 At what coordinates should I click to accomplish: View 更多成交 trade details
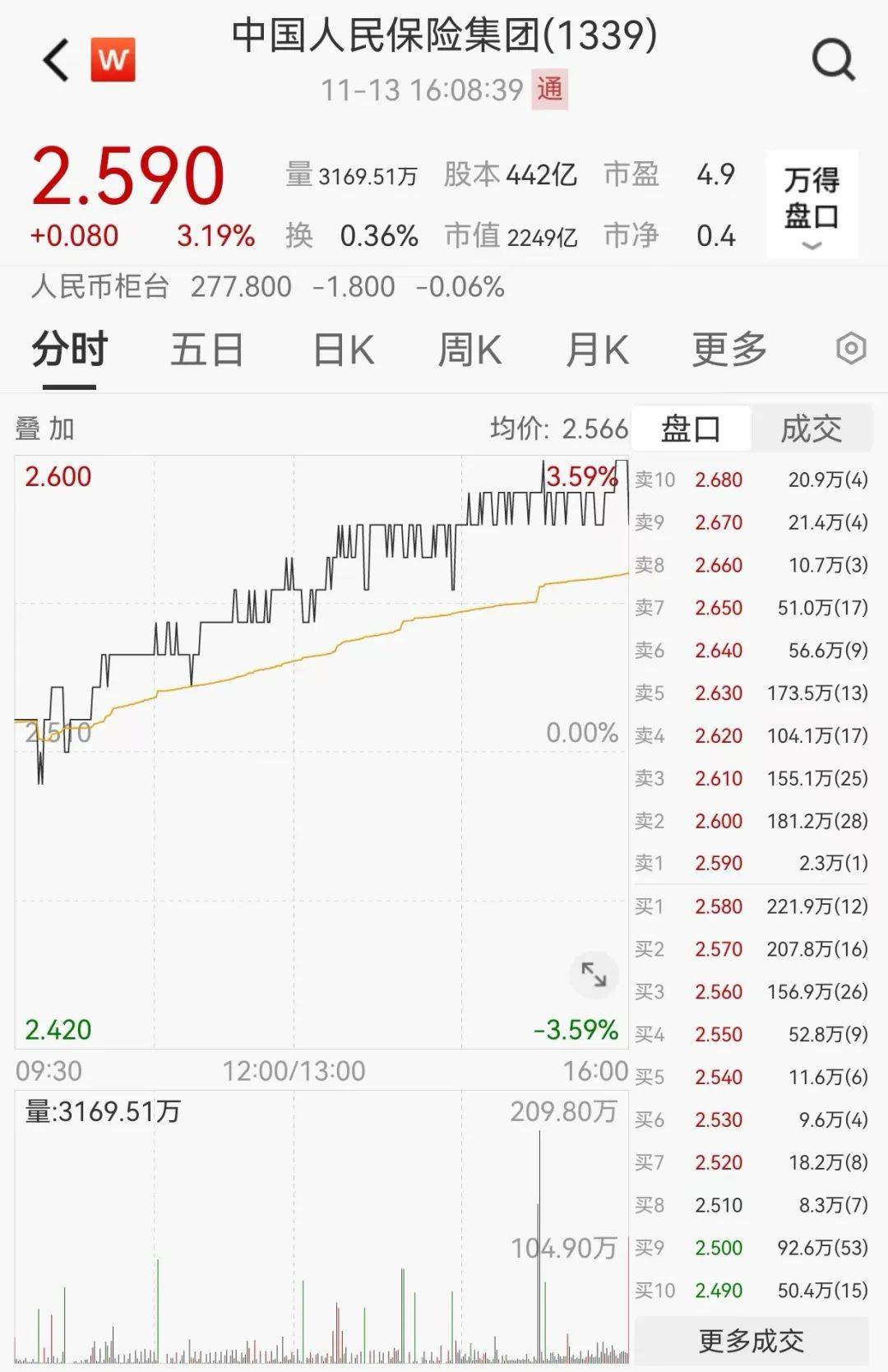[751, 1342]
